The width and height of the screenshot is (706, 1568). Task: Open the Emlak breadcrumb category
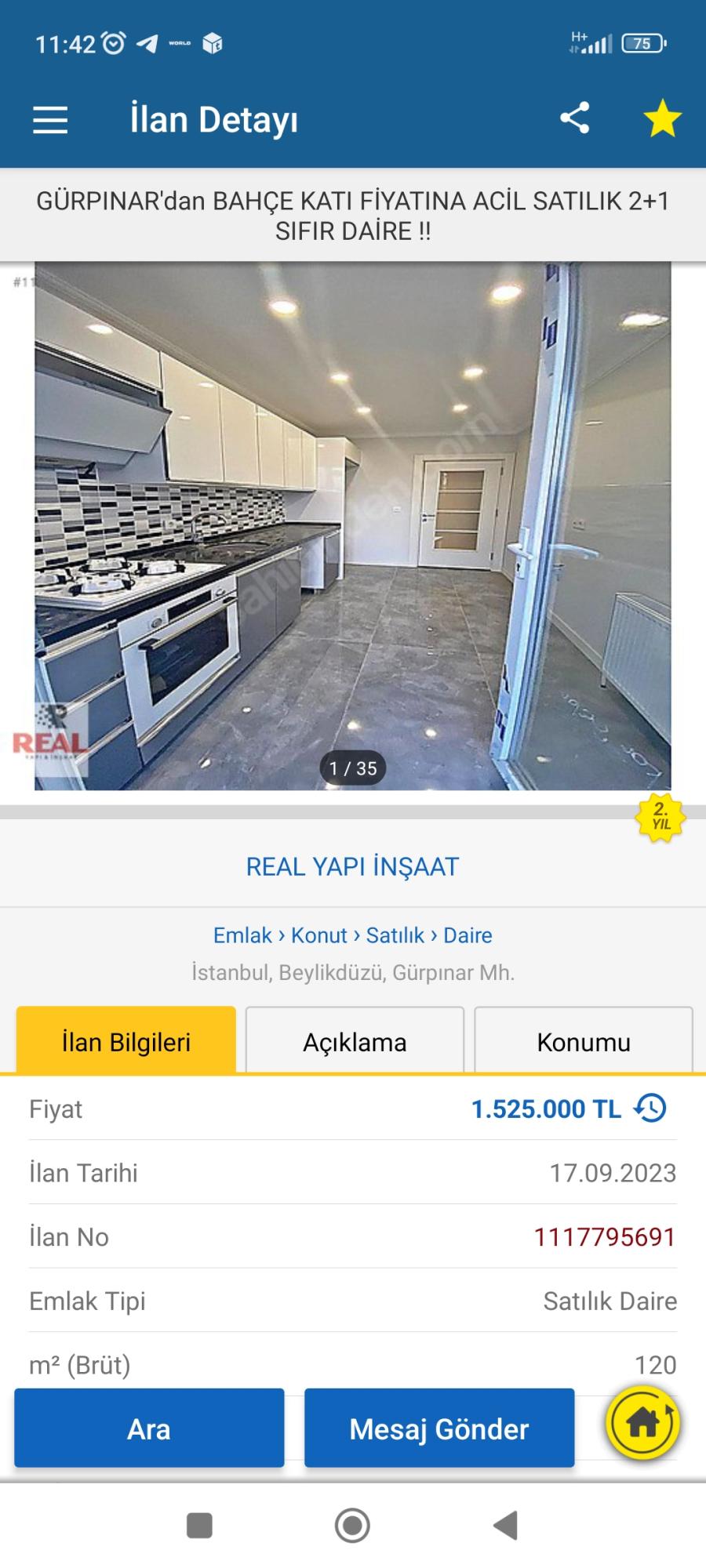[242, 935]
